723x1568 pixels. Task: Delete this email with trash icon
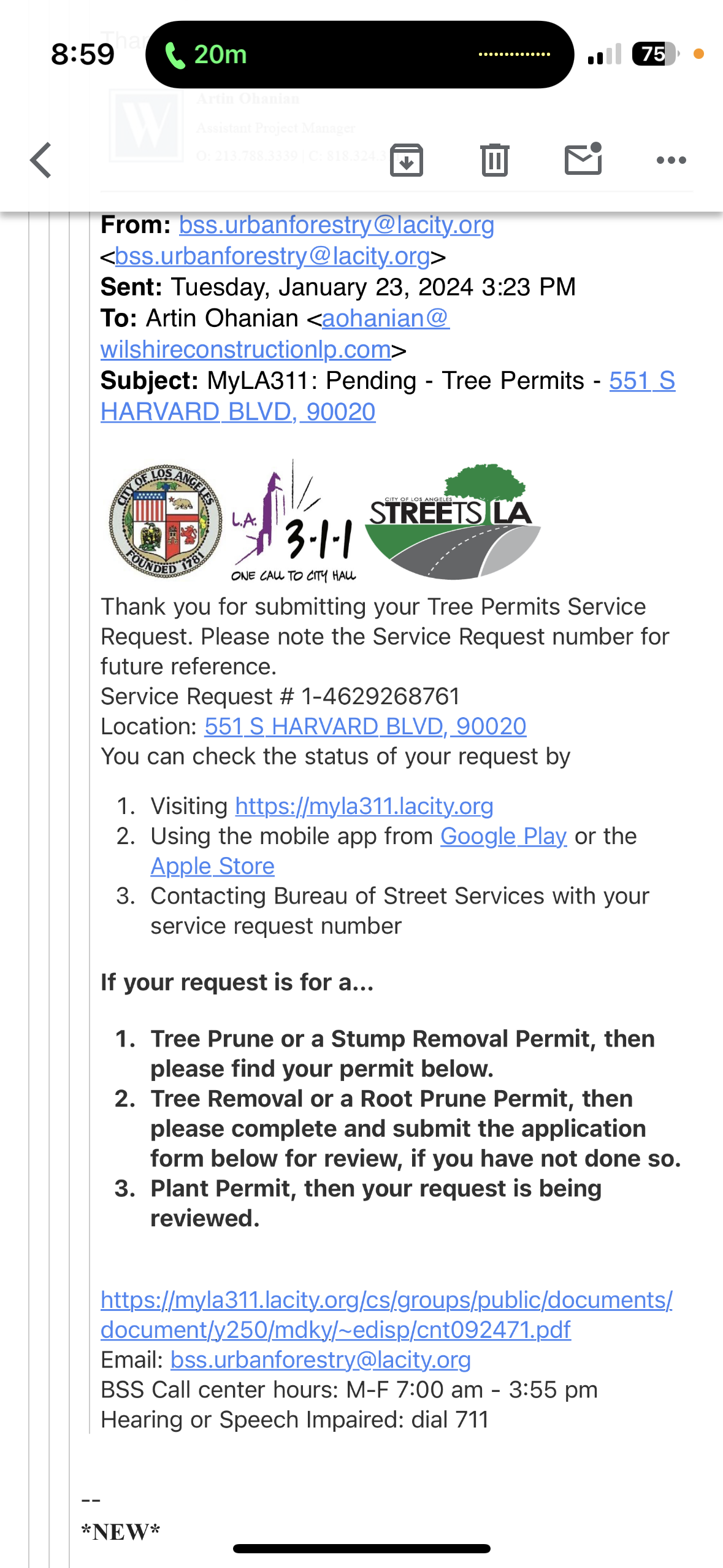495,160
